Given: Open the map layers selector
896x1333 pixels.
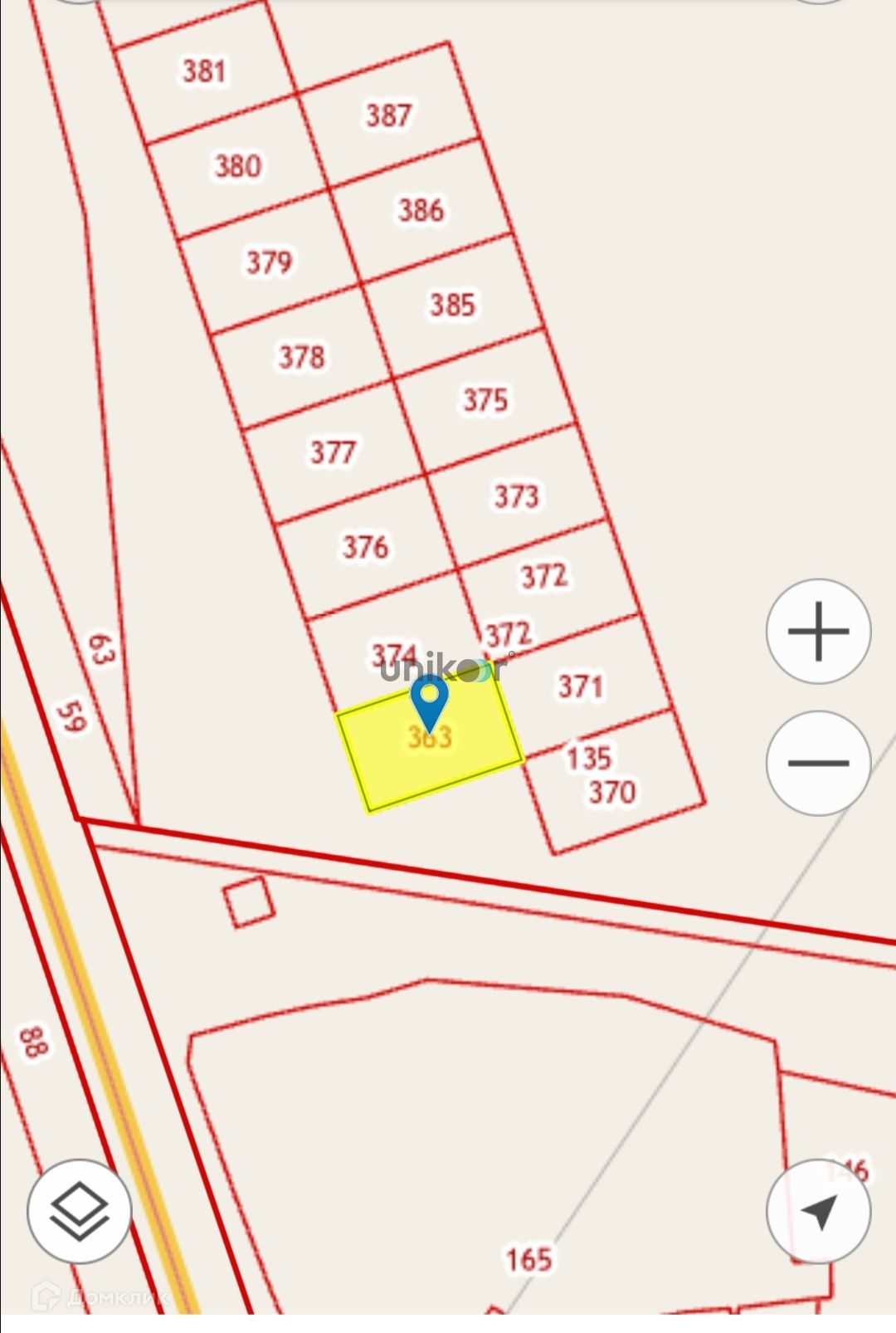Looking at the screenshot, I should 80,1212.
